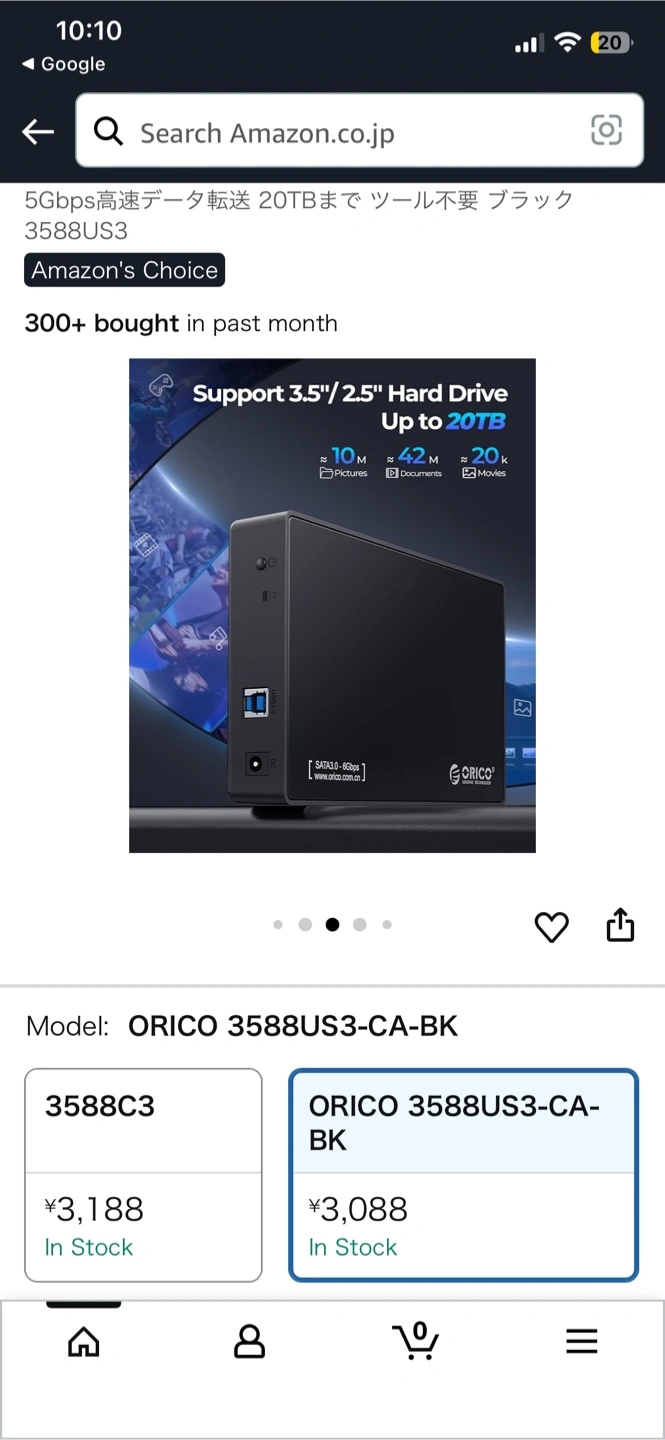
Task: Open the hamburger menu tab
Action: pos(581,1341)
